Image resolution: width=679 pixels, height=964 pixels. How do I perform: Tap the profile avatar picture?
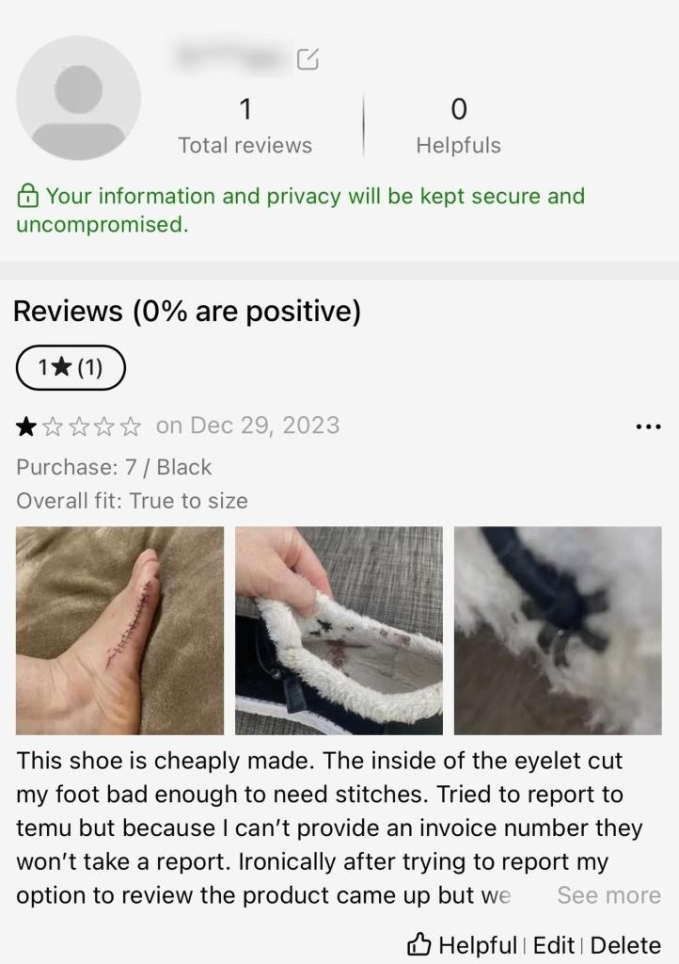(78, 98)
